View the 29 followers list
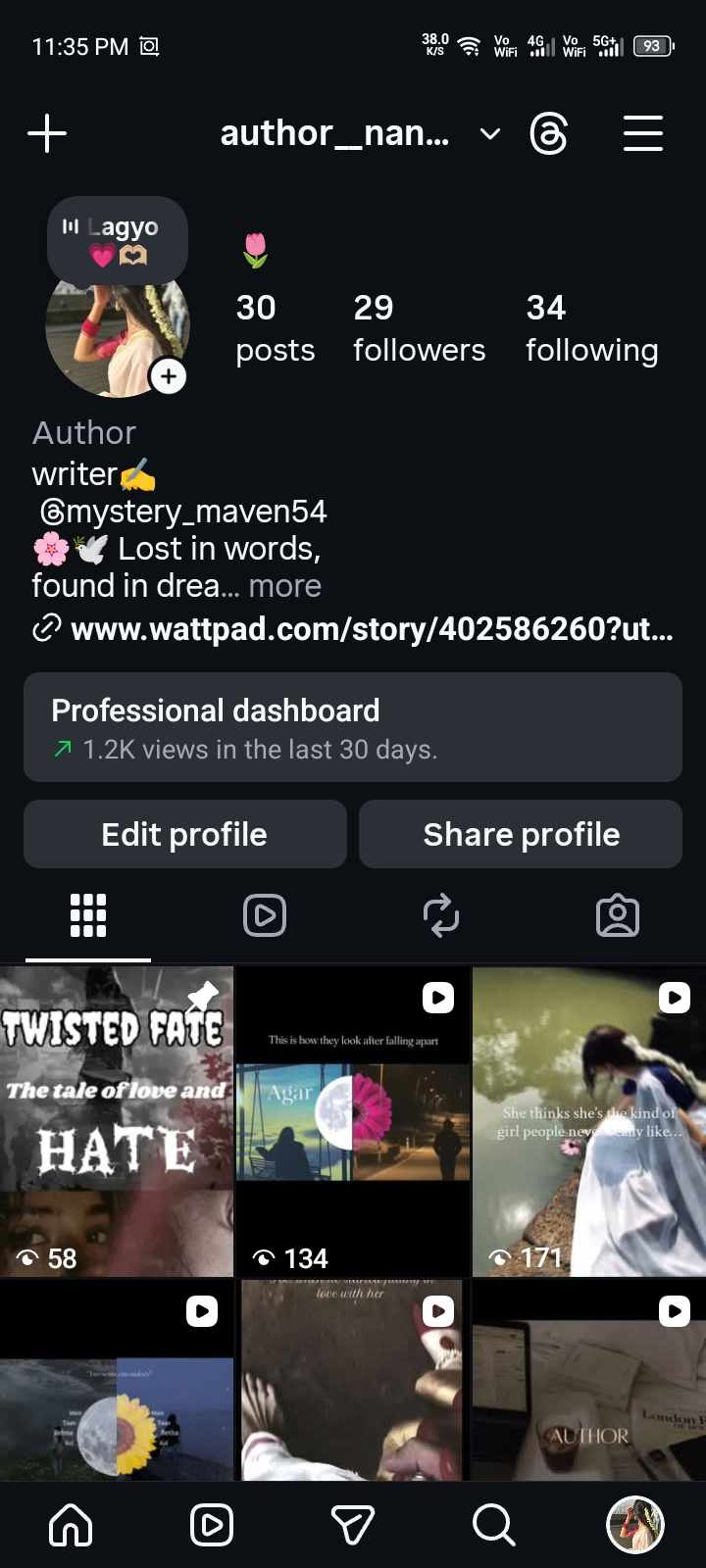The image size is (706, 1568). [x=419, y=328]
